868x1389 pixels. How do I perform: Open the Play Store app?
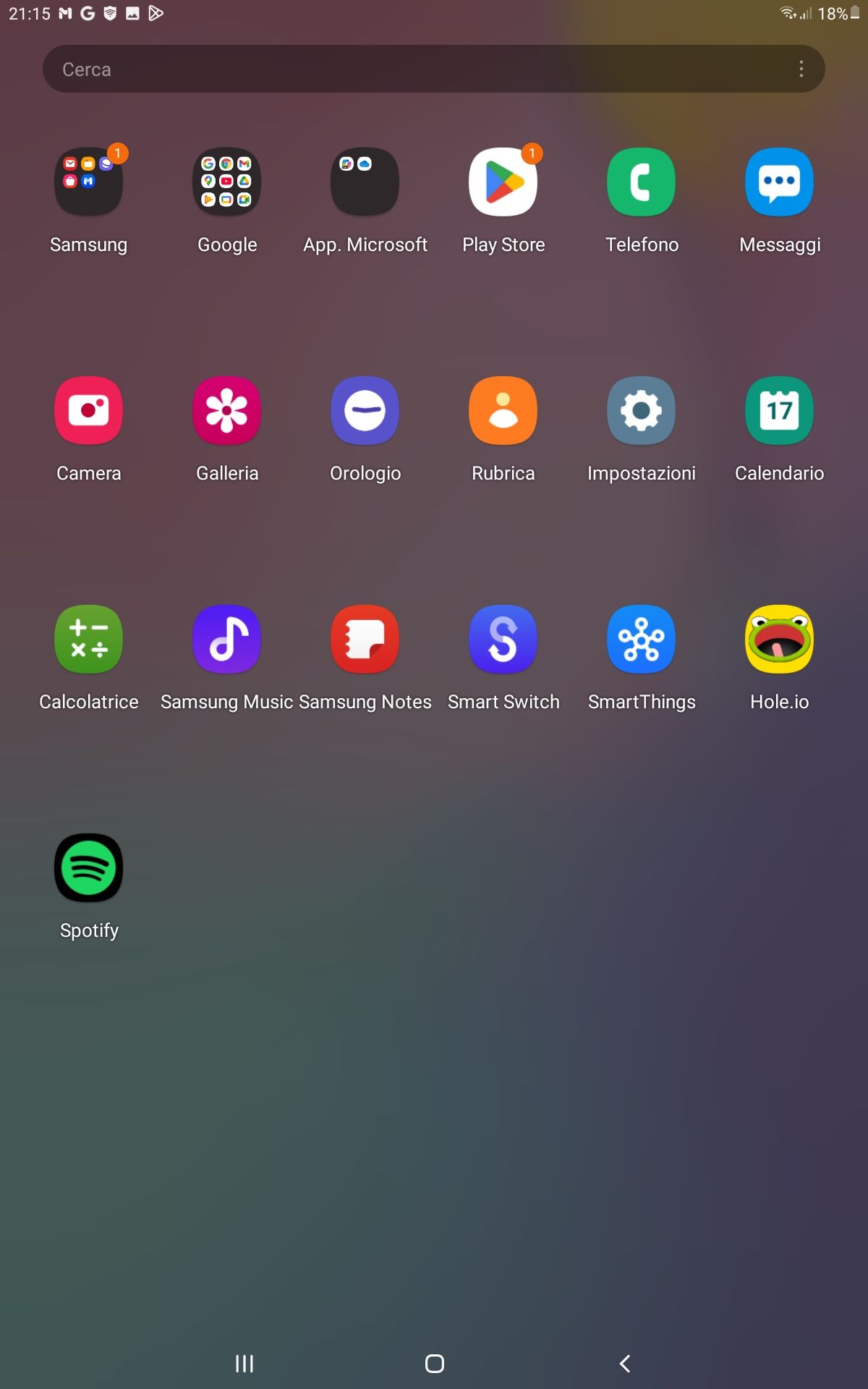(503, 182)
